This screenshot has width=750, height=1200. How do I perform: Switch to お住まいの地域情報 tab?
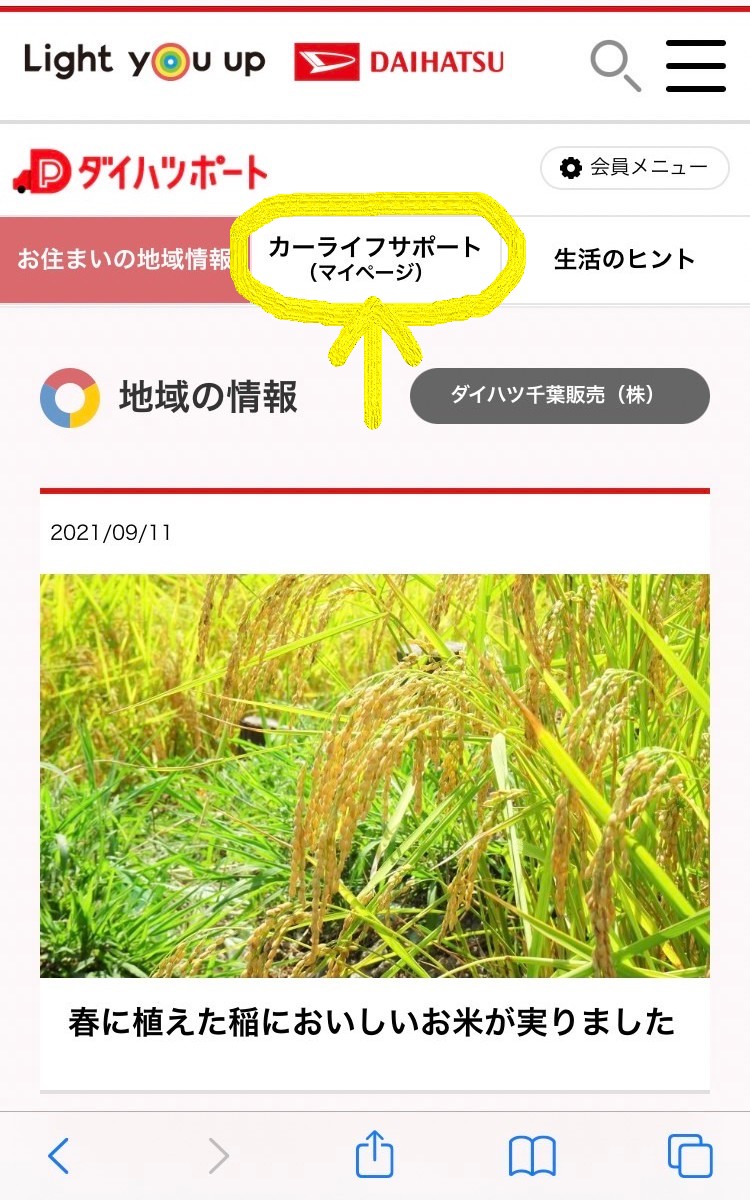click(124, 259)
